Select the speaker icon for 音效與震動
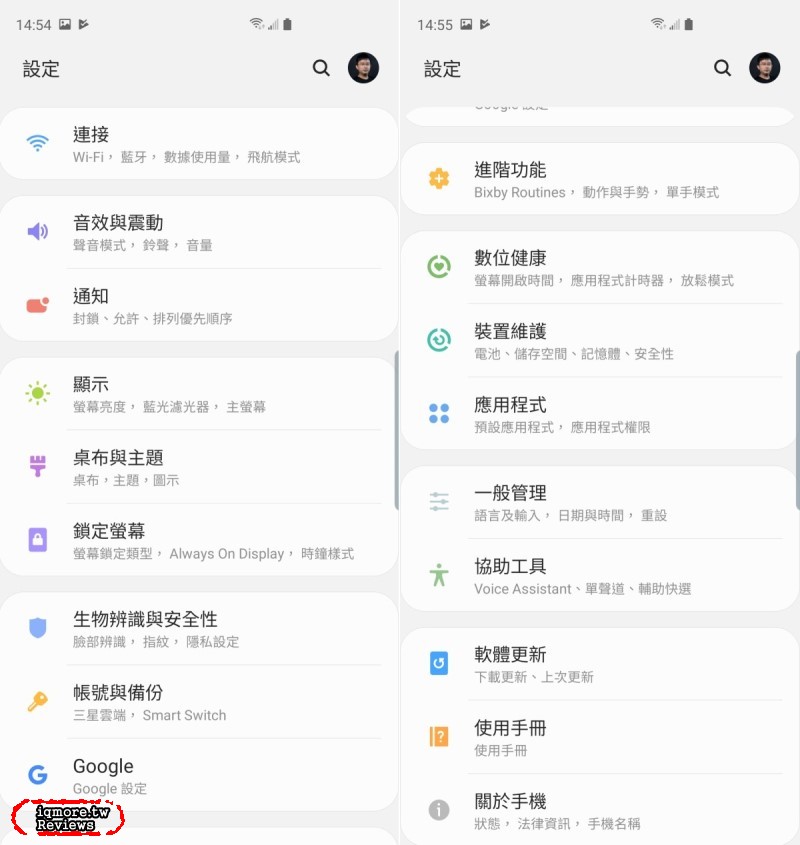Screen dimensions: 800x845 [37, 231]
